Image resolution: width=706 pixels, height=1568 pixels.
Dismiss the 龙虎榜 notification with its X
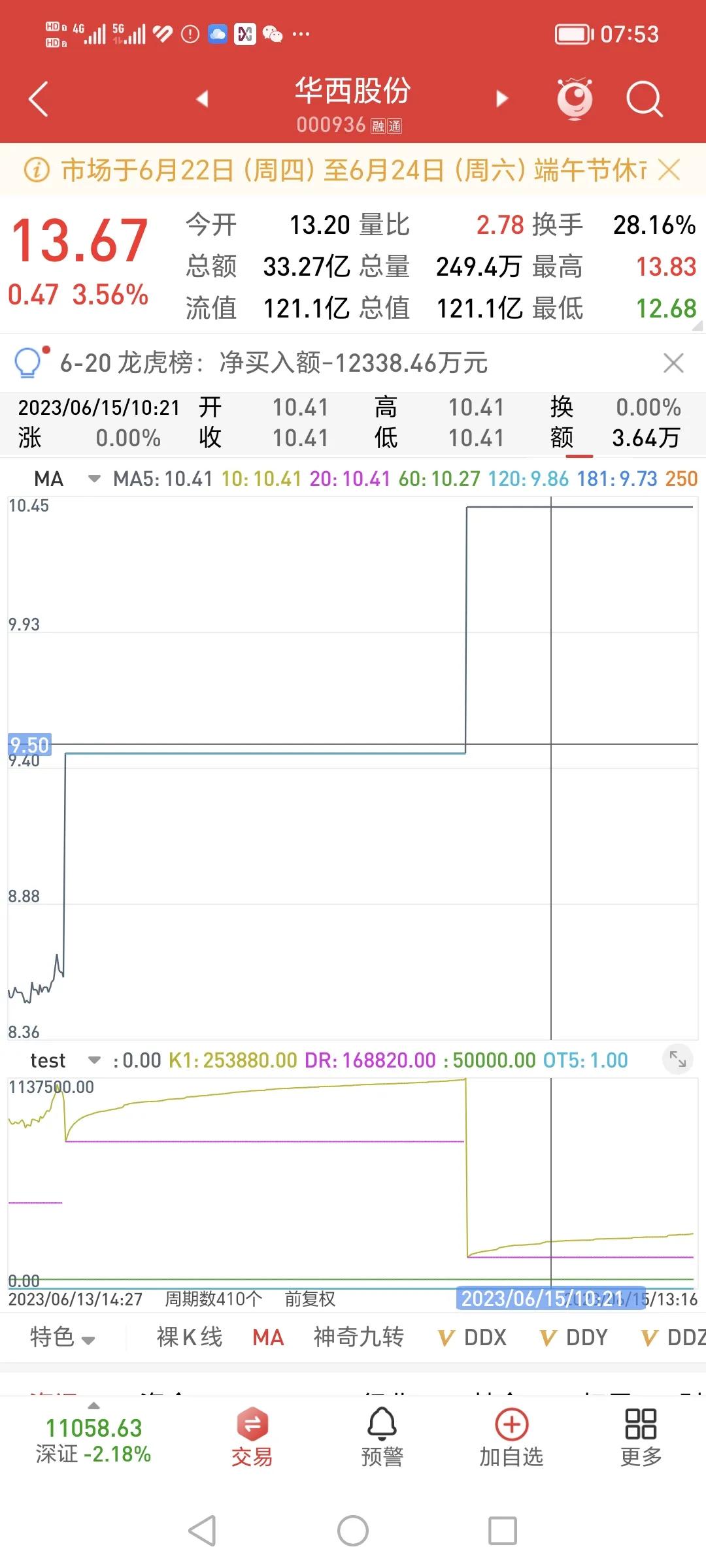pos(674,364)
